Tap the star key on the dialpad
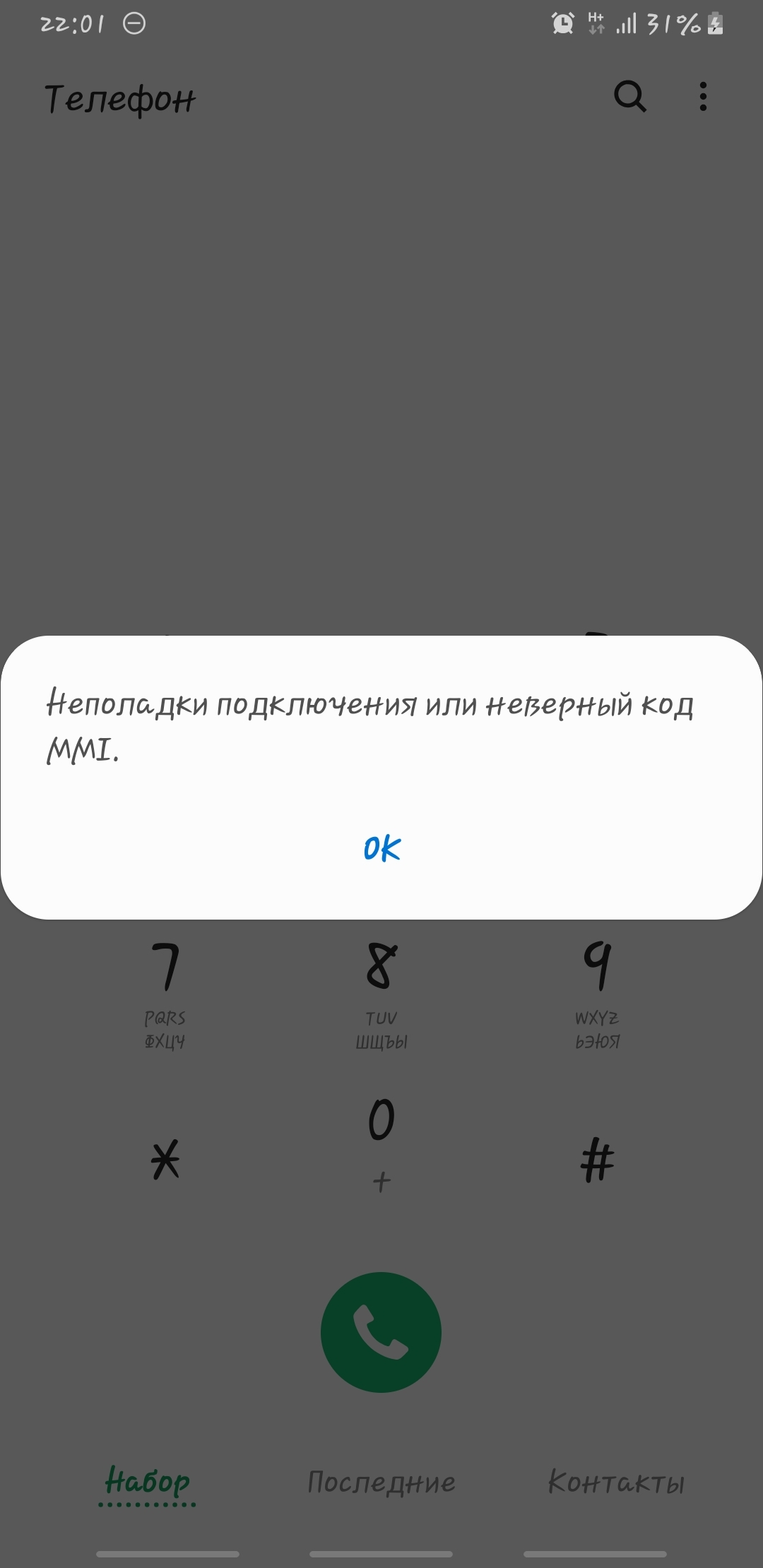763x1568 pixels. tap(165, 1159)
